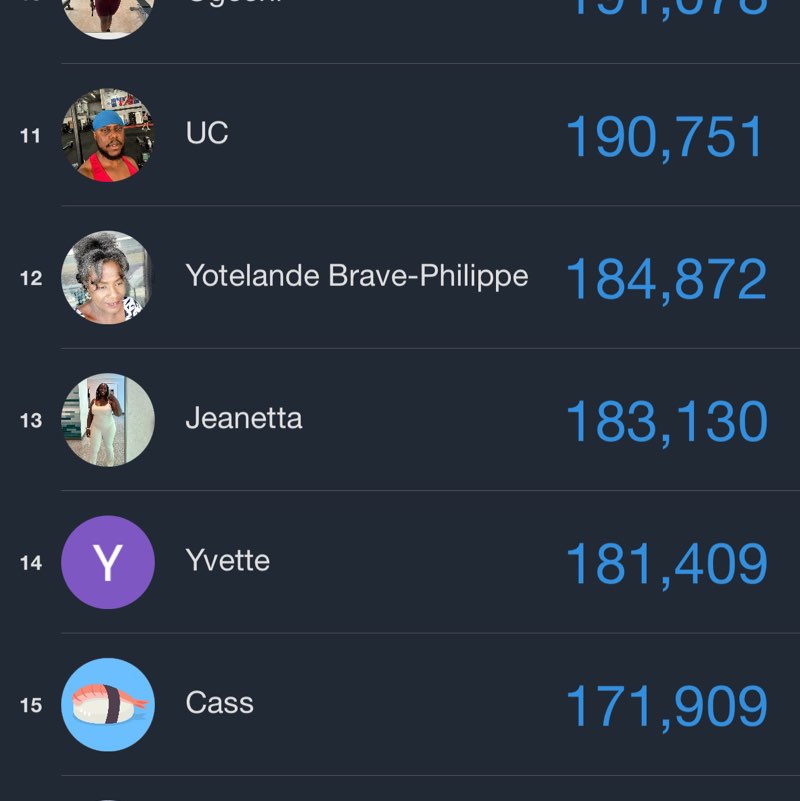View Yotelande Brave-Philippe's details
The width and height of the screenshot is (800, 801).
click(356, 277)
